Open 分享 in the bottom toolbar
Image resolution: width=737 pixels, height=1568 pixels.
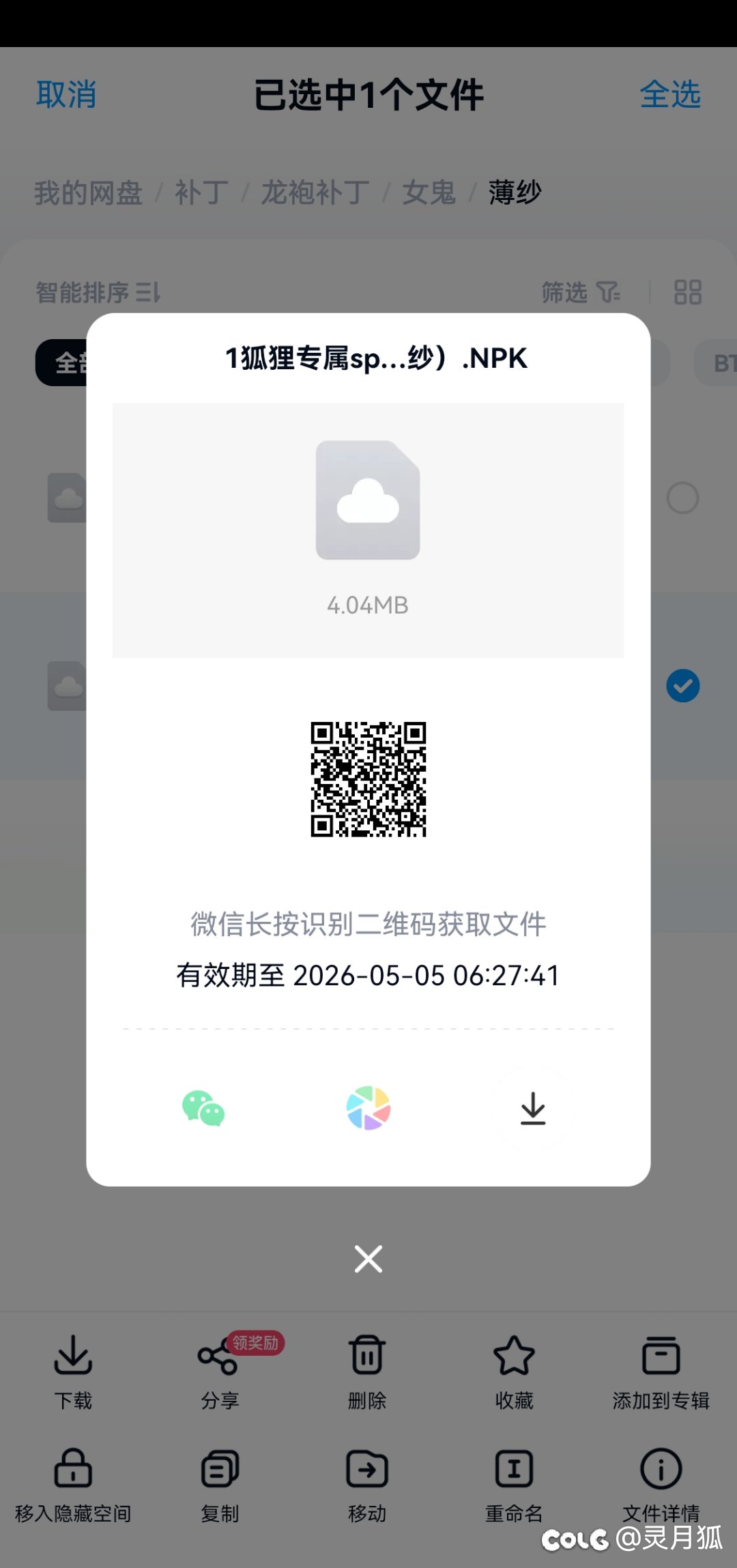pyautogui.click(x=220, y=1371)
